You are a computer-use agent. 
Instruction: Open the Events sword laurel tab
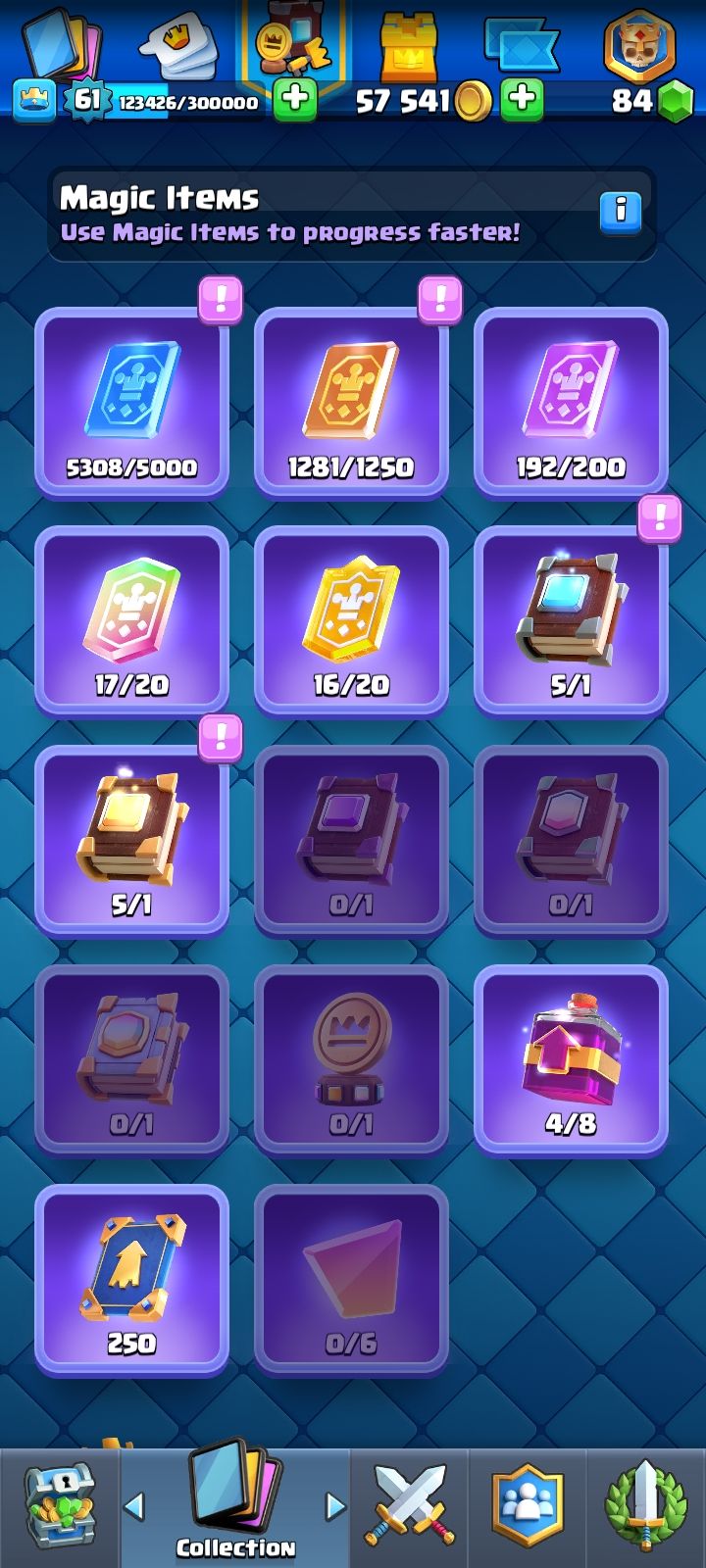point(645,1507)
